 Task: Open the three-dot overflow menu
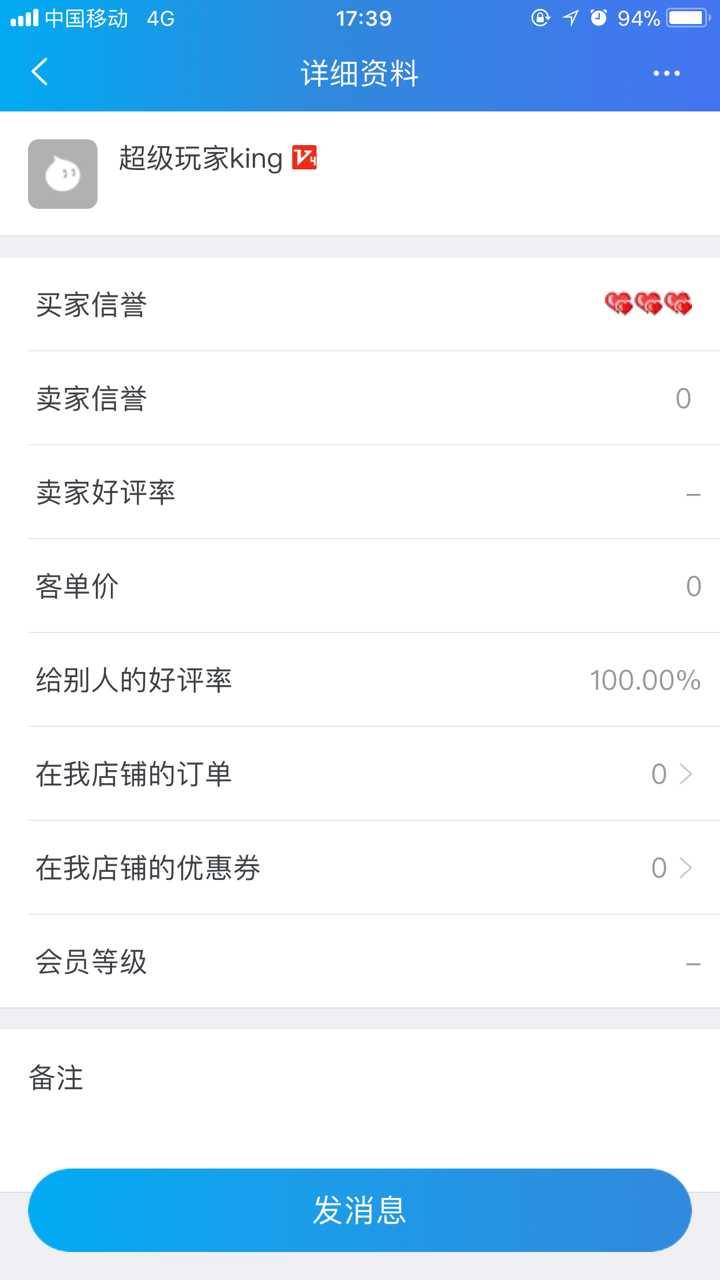pyautogui.click(x=666, y=73)
